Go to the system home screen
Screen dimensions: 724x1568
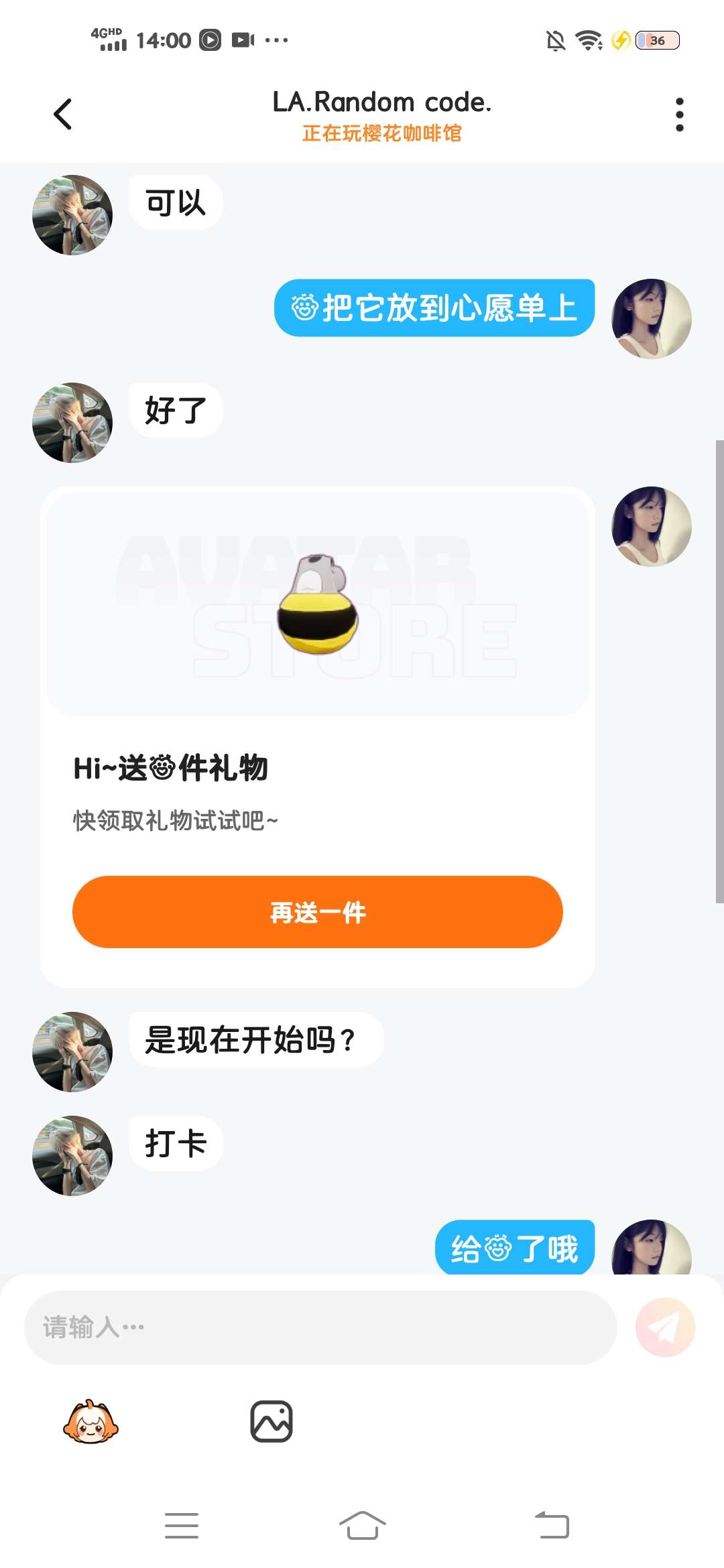coord(362,1526)
